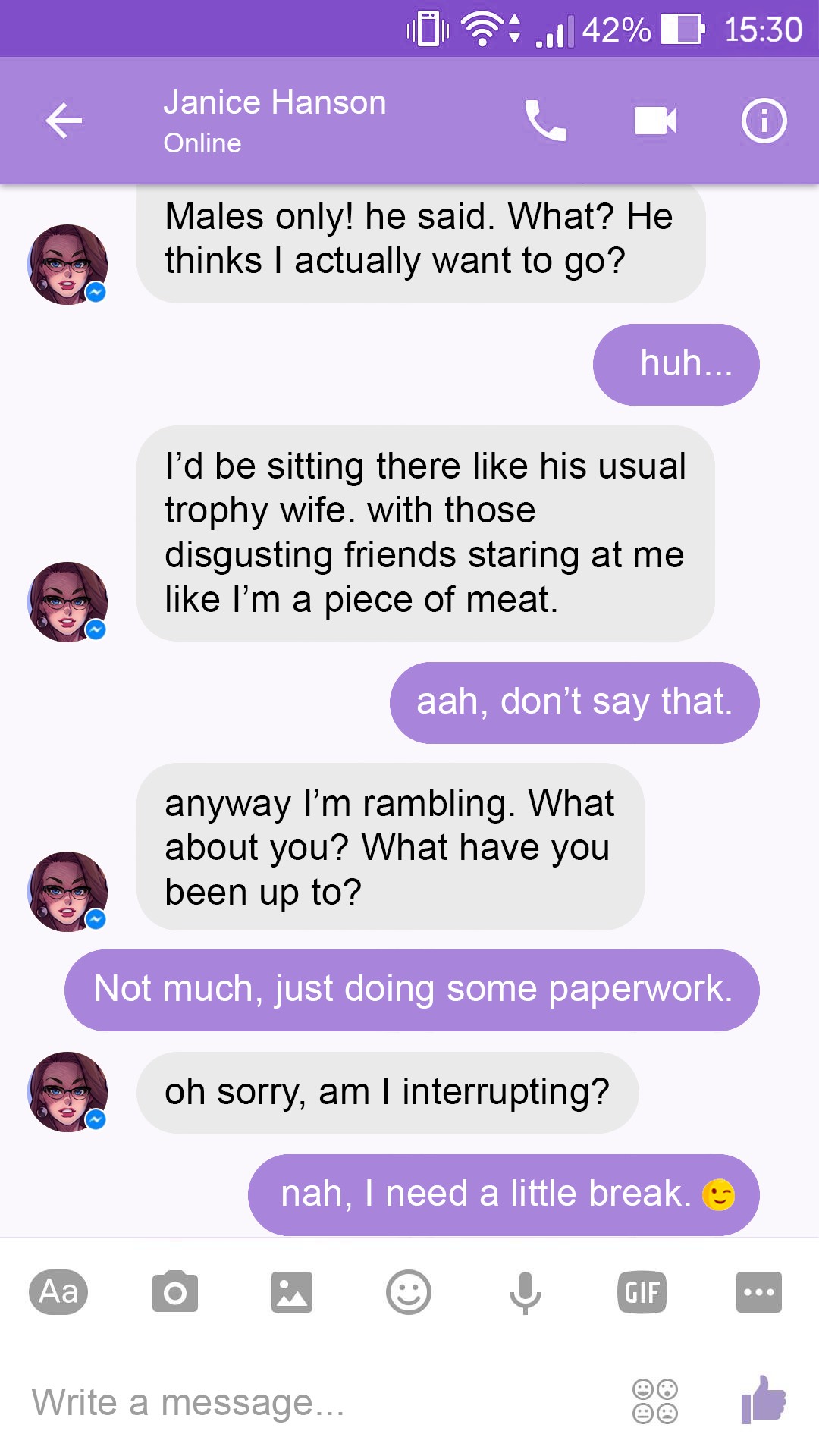Open the GIF picker
819x1456 pixels.
tap(642, 1291)
